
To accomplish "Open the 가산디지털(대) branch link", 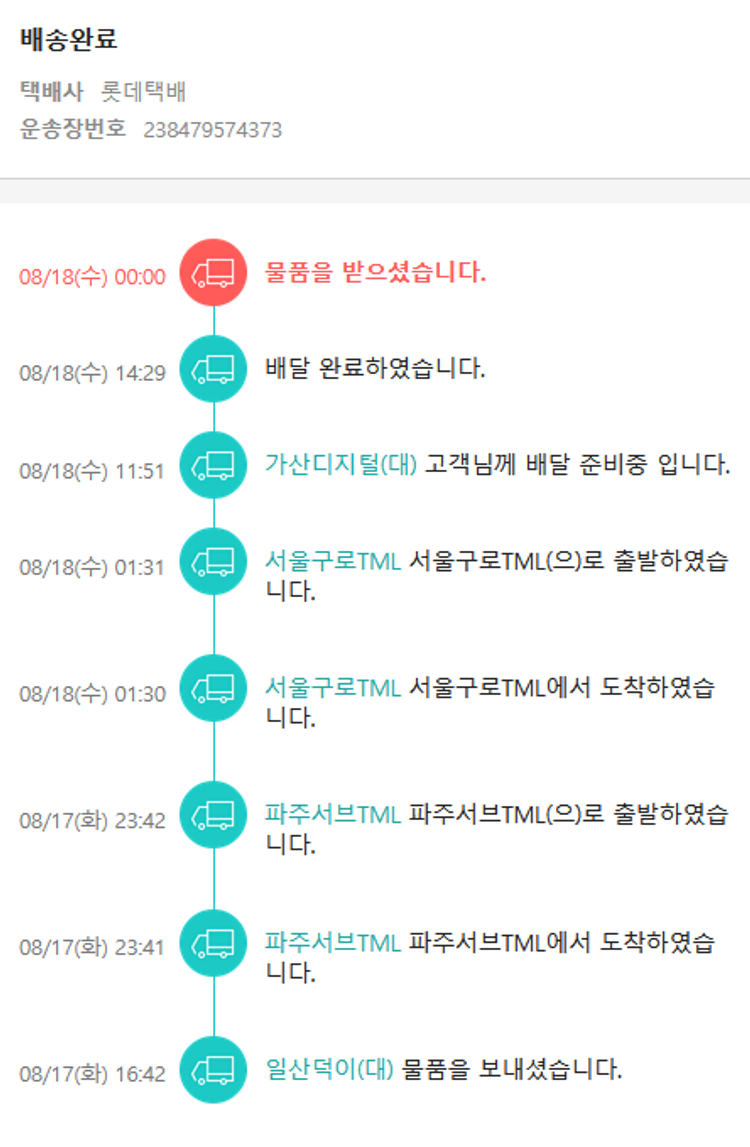I will point(340,464).
